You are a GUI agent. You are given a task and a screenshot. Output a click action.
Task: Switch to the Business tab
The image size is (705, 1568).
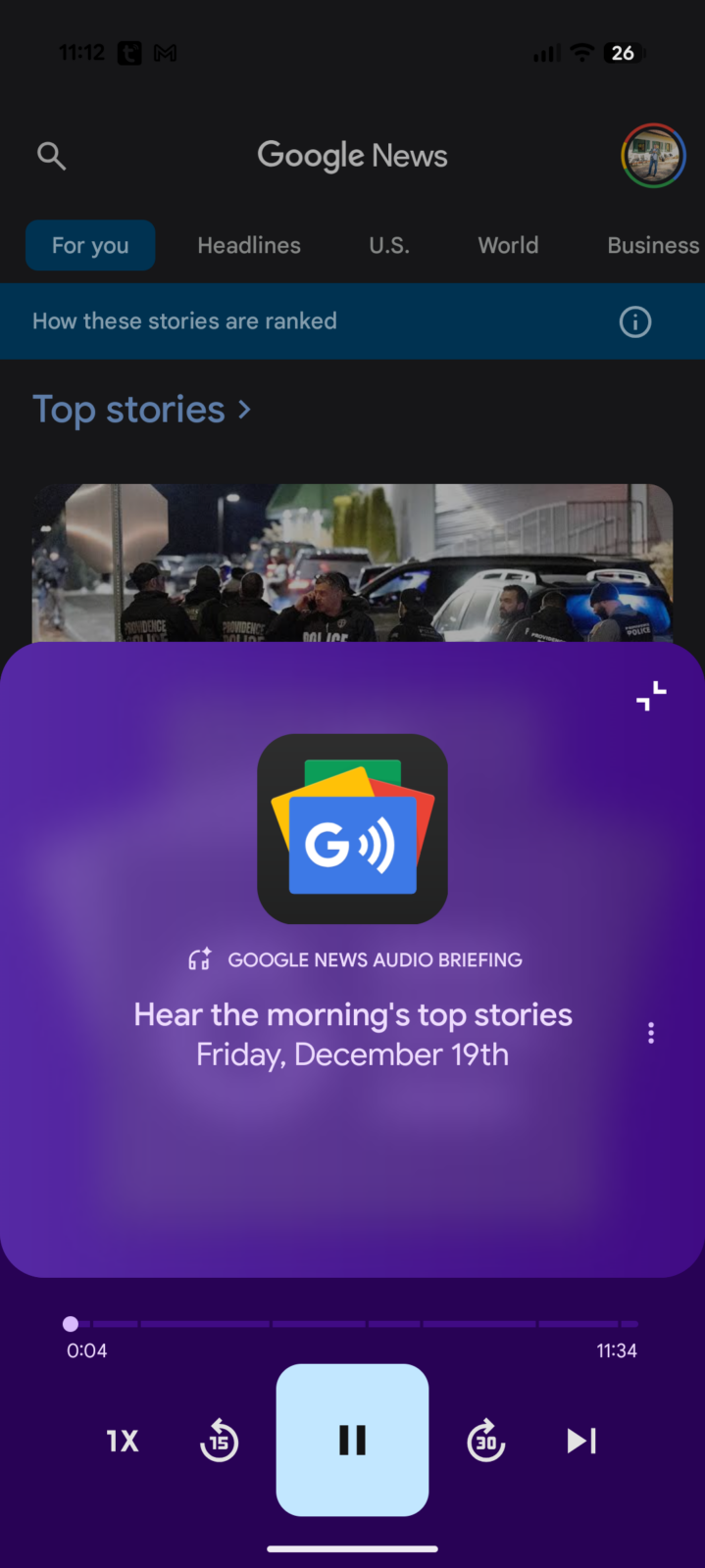pos(652,245)
